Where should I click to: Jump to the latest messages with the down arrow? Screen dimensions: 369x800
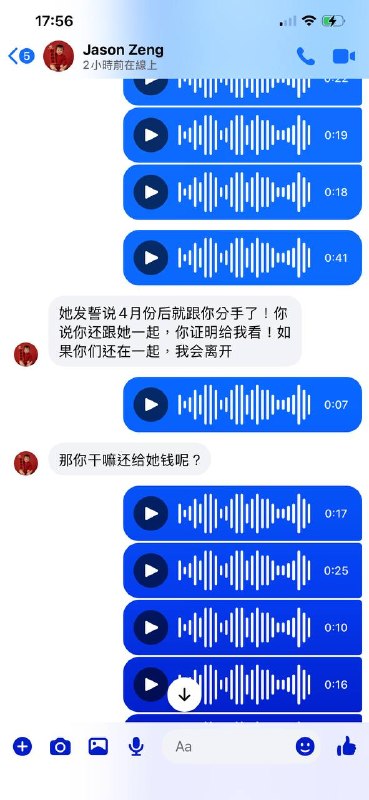click(x=184, y=694)
